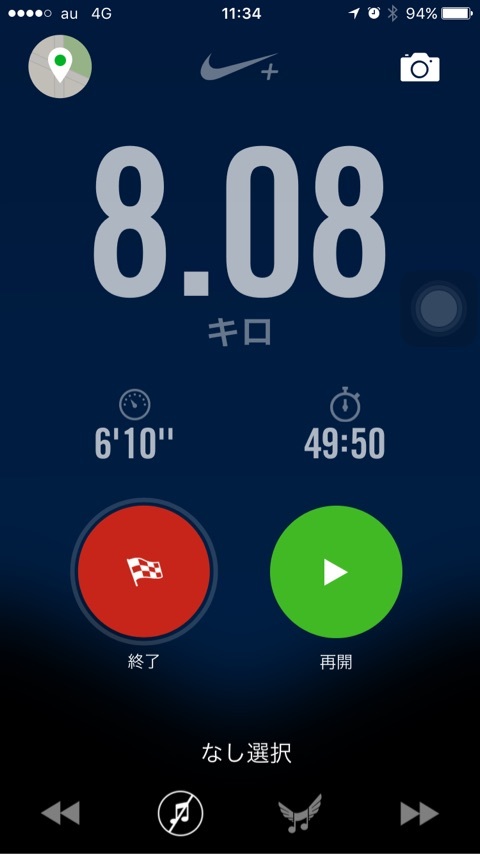Resume the run with the green 再開 button
Screen dimensions: 480x854
336,571
